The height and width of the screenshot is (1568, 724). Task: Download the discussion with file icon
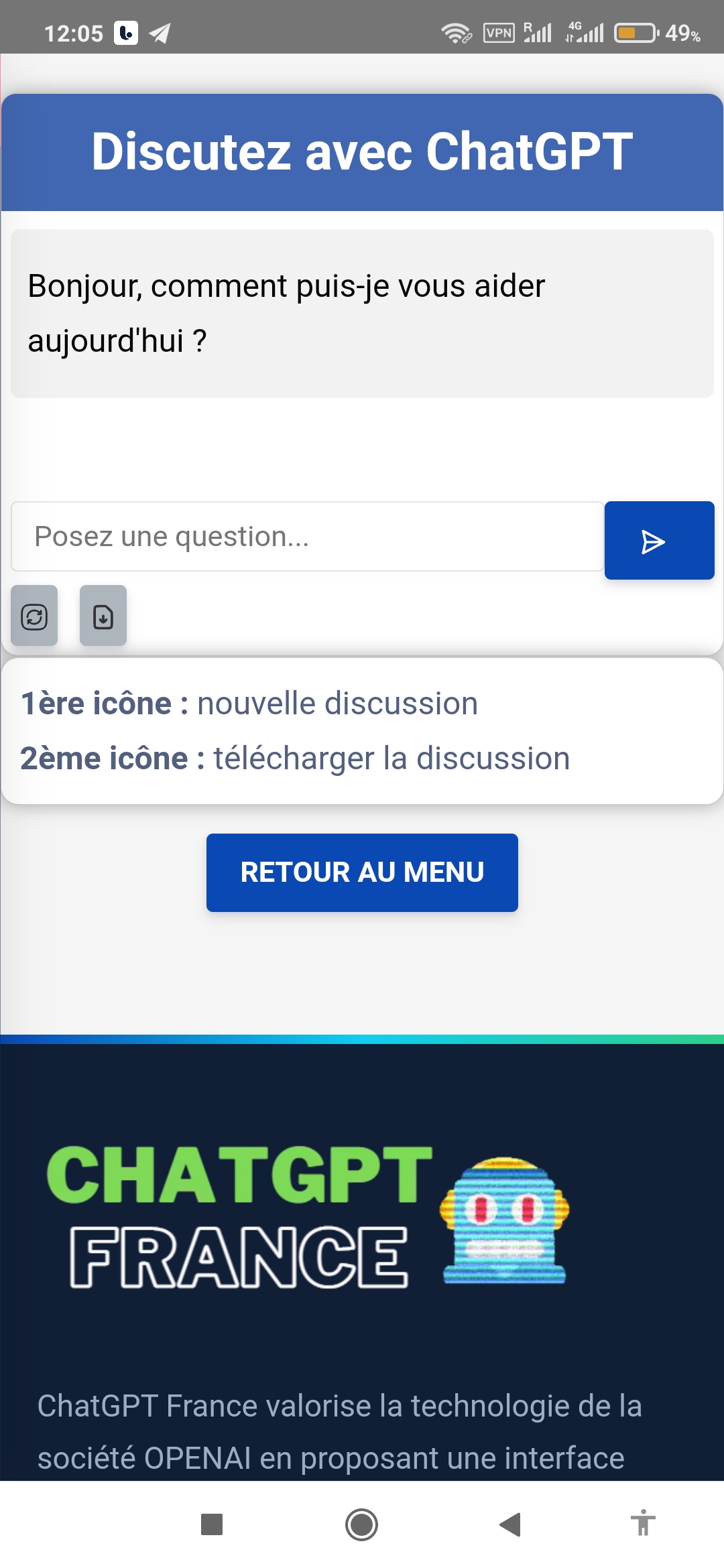tap(103, 616)
